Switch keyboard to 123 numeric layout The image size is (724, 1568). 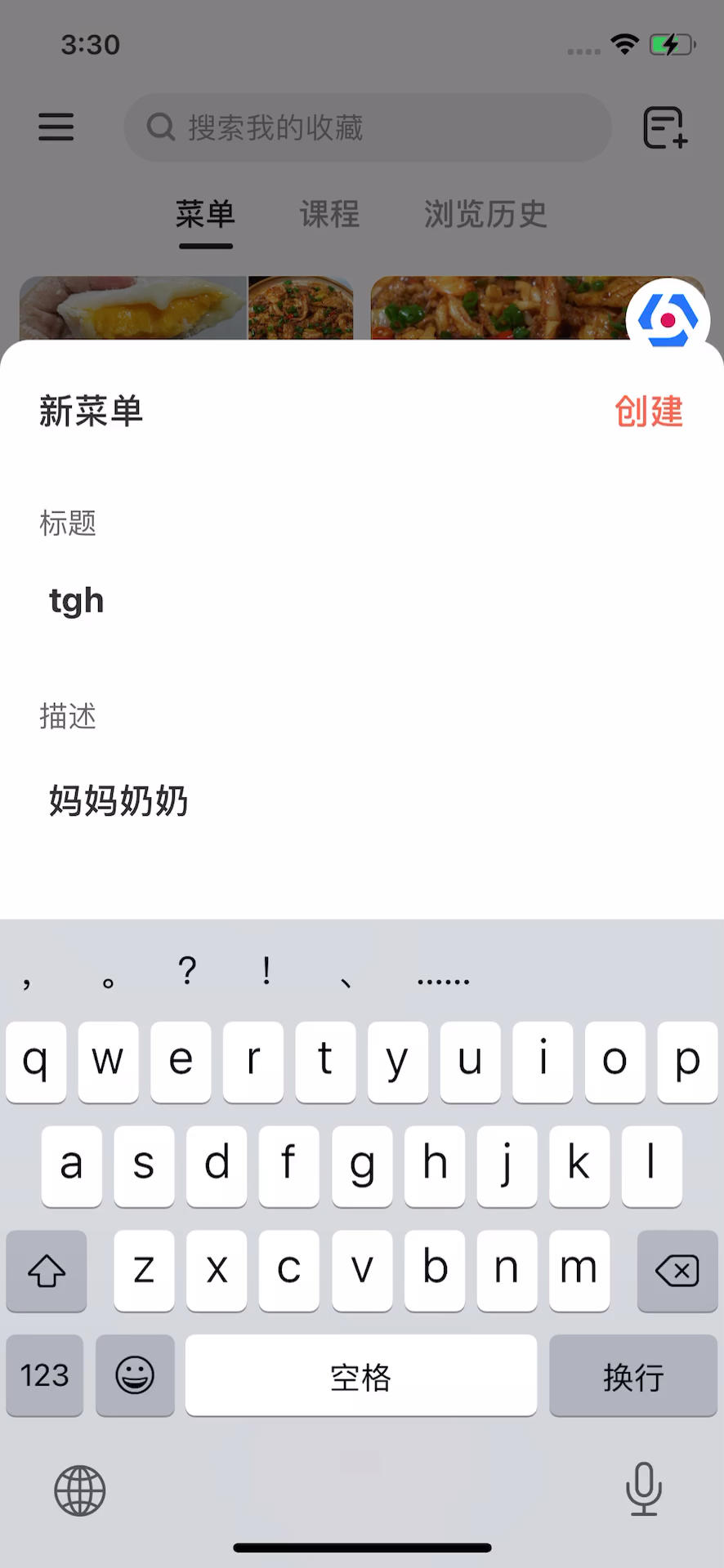coord(45,1376)
